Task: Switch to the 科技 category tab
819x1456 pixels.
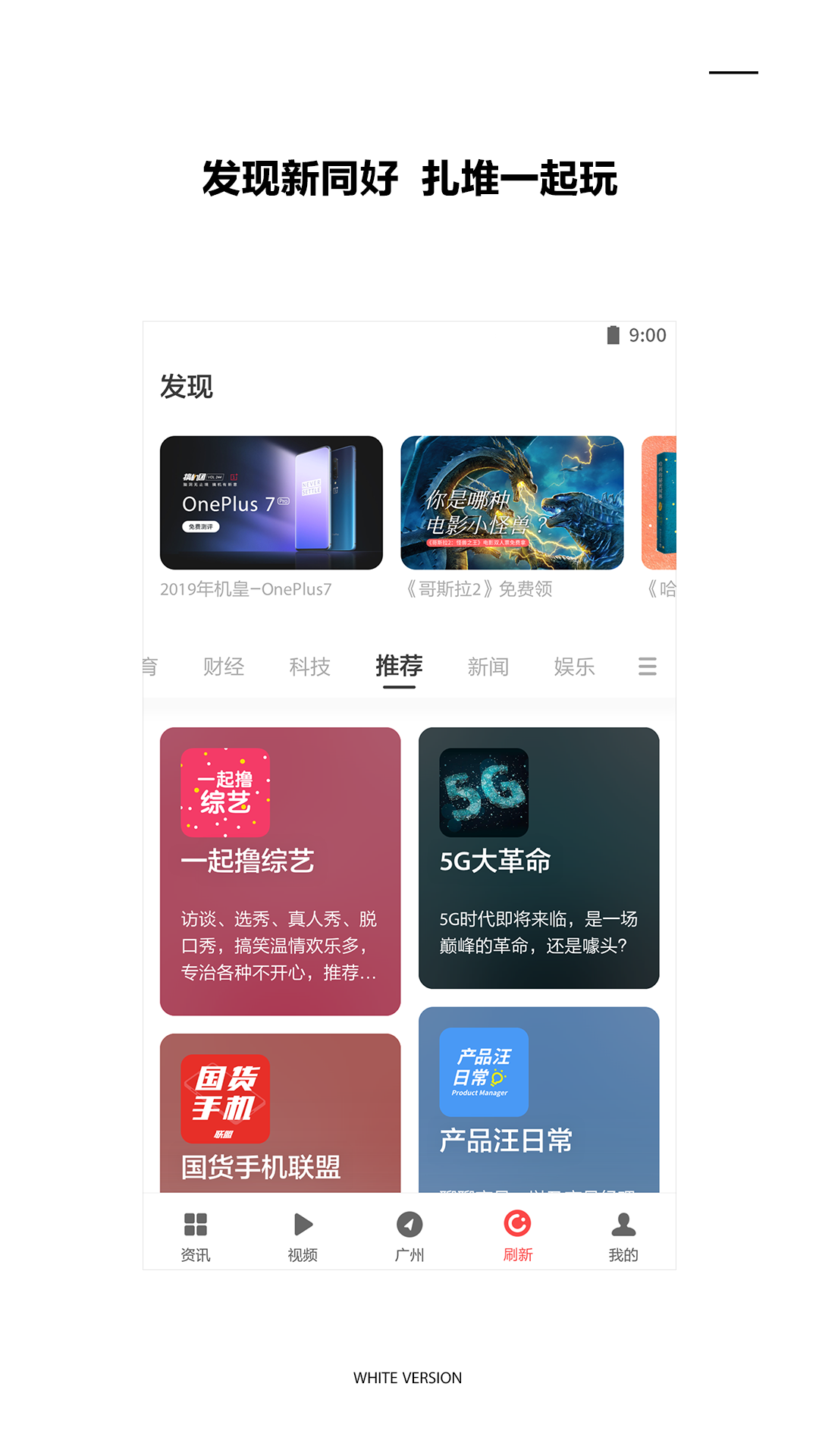Action: click(x=310, y=667)
